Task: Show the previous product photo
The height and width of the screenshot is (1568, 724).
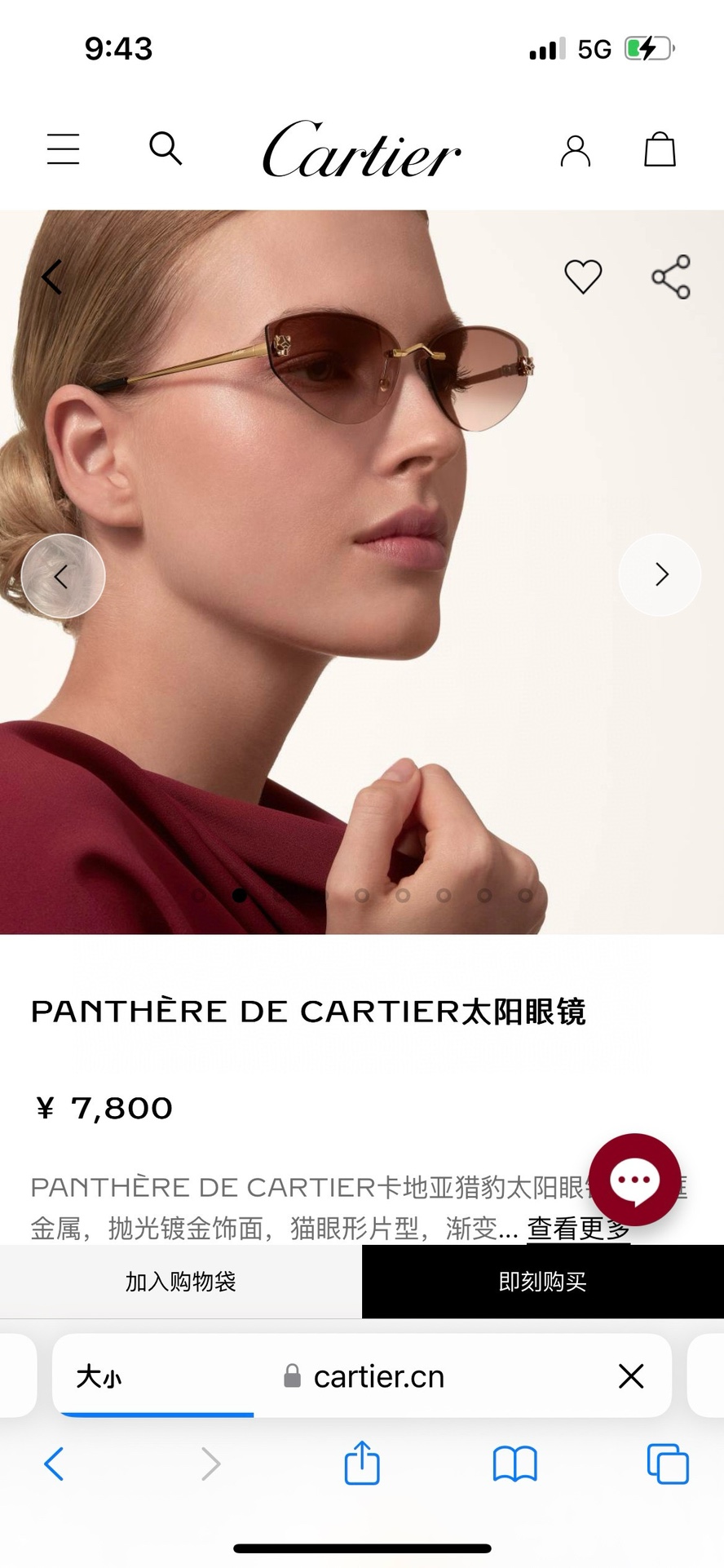Action: 63,576
